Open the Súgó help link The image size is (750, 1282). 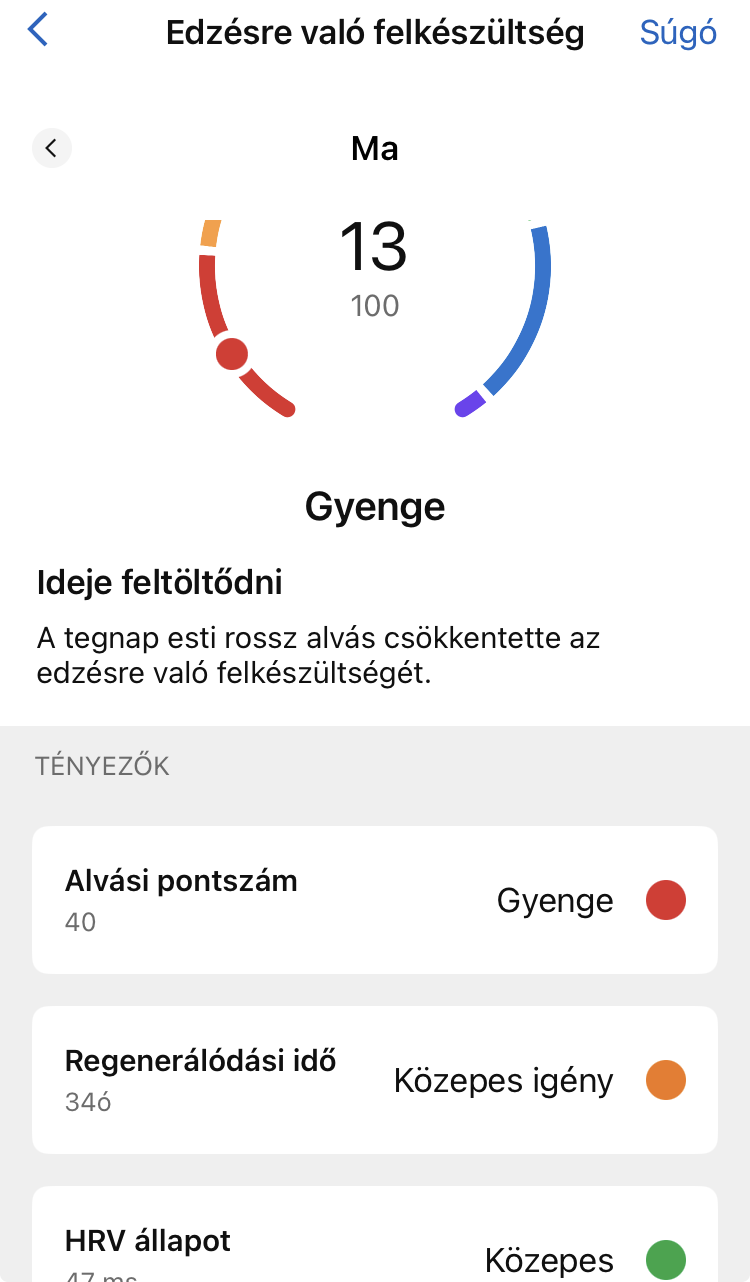coord(678,33)
